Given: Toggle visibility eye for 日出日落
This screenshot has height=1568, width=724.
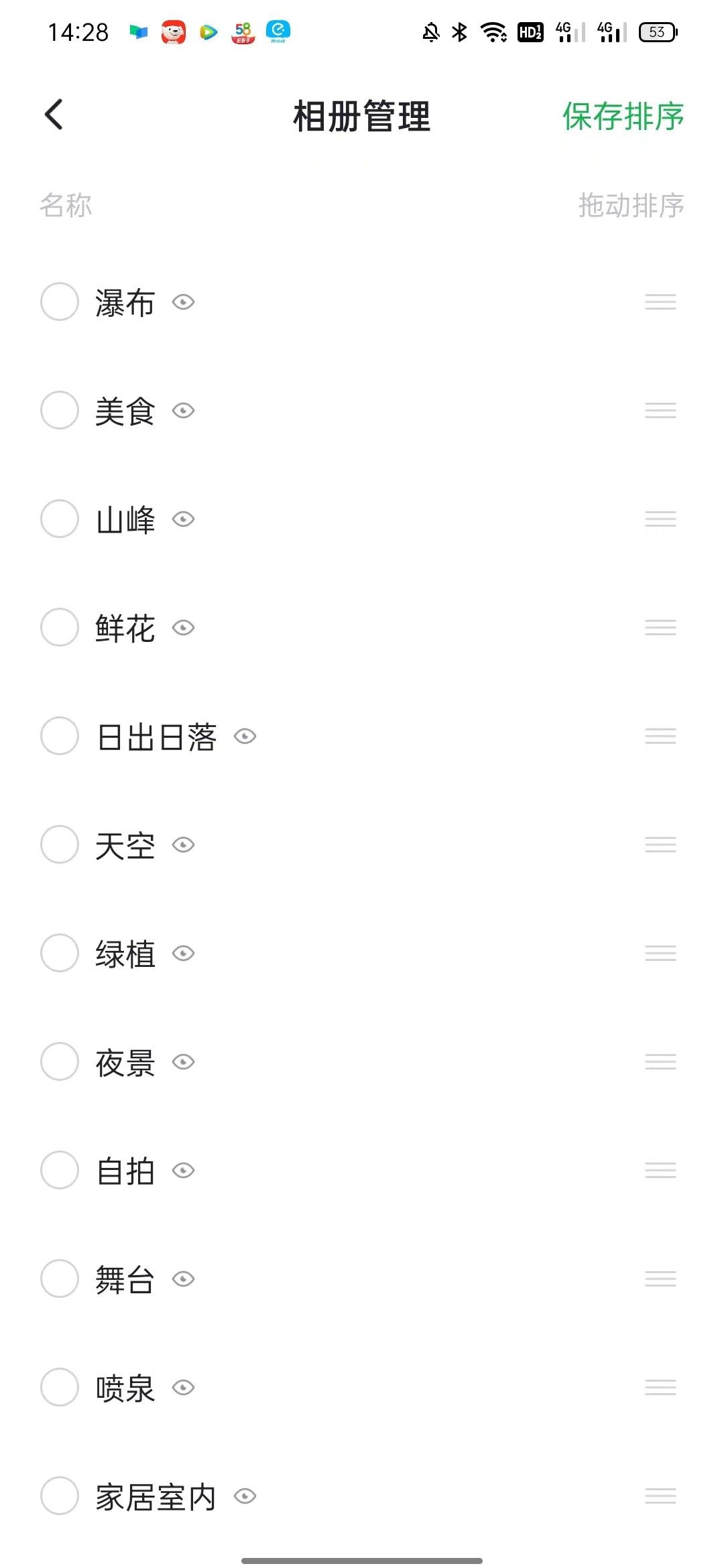Looking at the screenshot, I should pyautogui.click(x=245, y=736).
